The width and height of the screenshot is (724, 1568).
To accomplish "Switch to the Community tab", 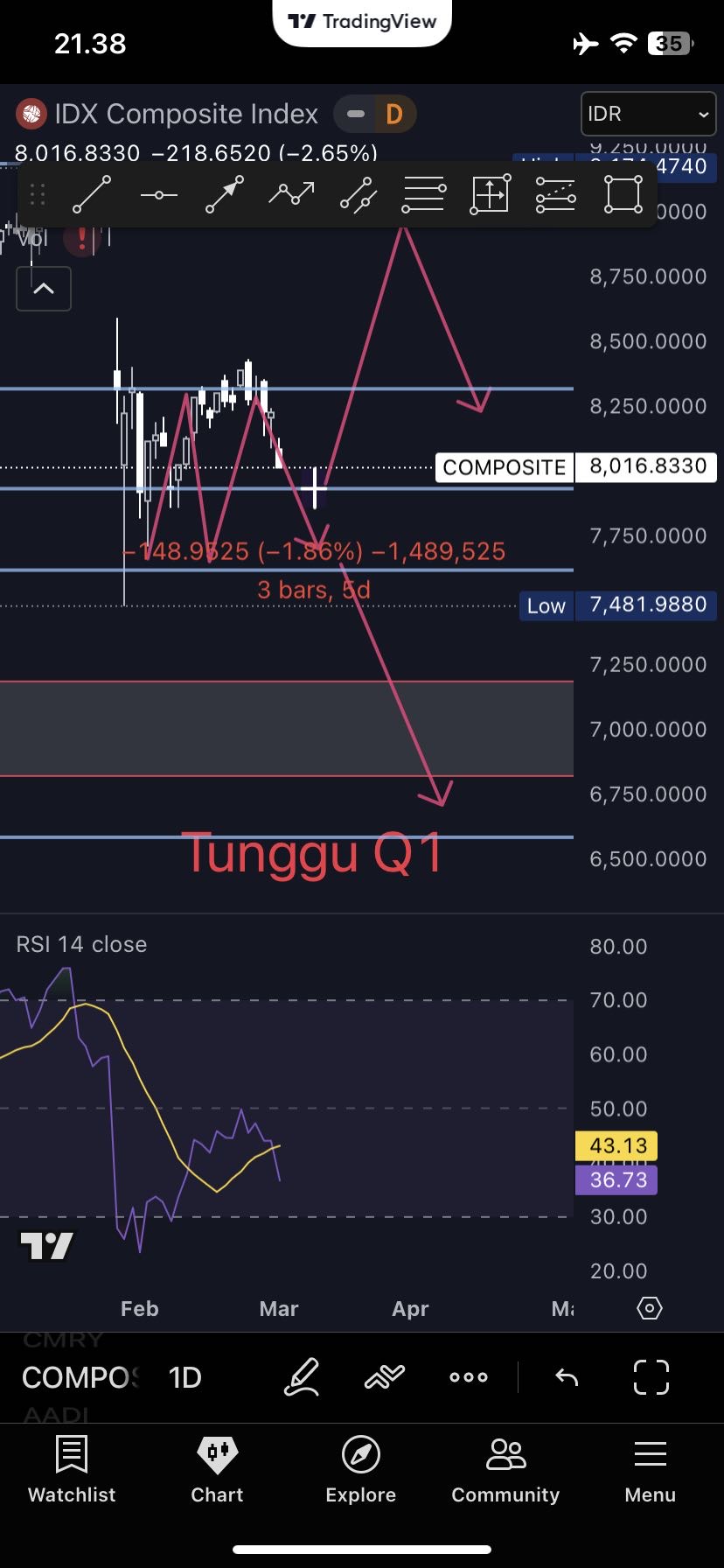I will 505,1468.
